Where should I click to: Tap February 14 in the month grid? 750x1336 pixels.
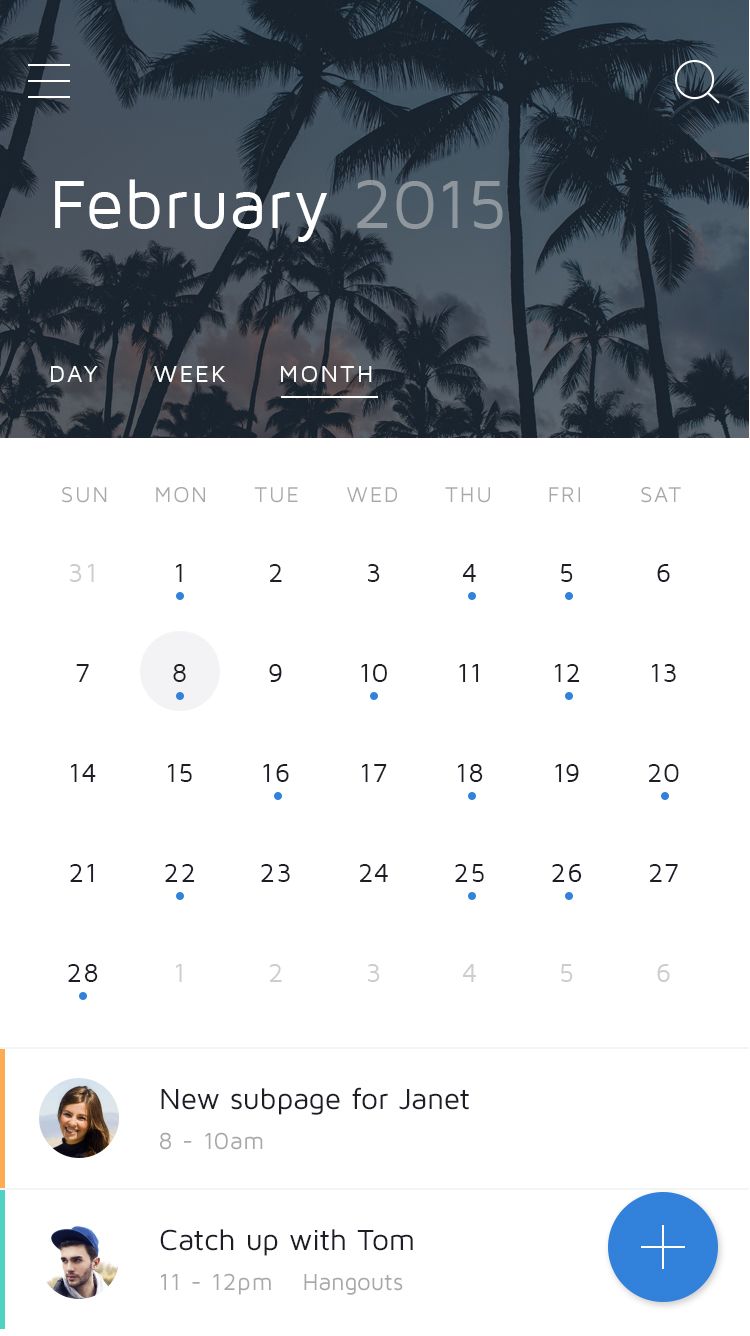click(83, 774)
